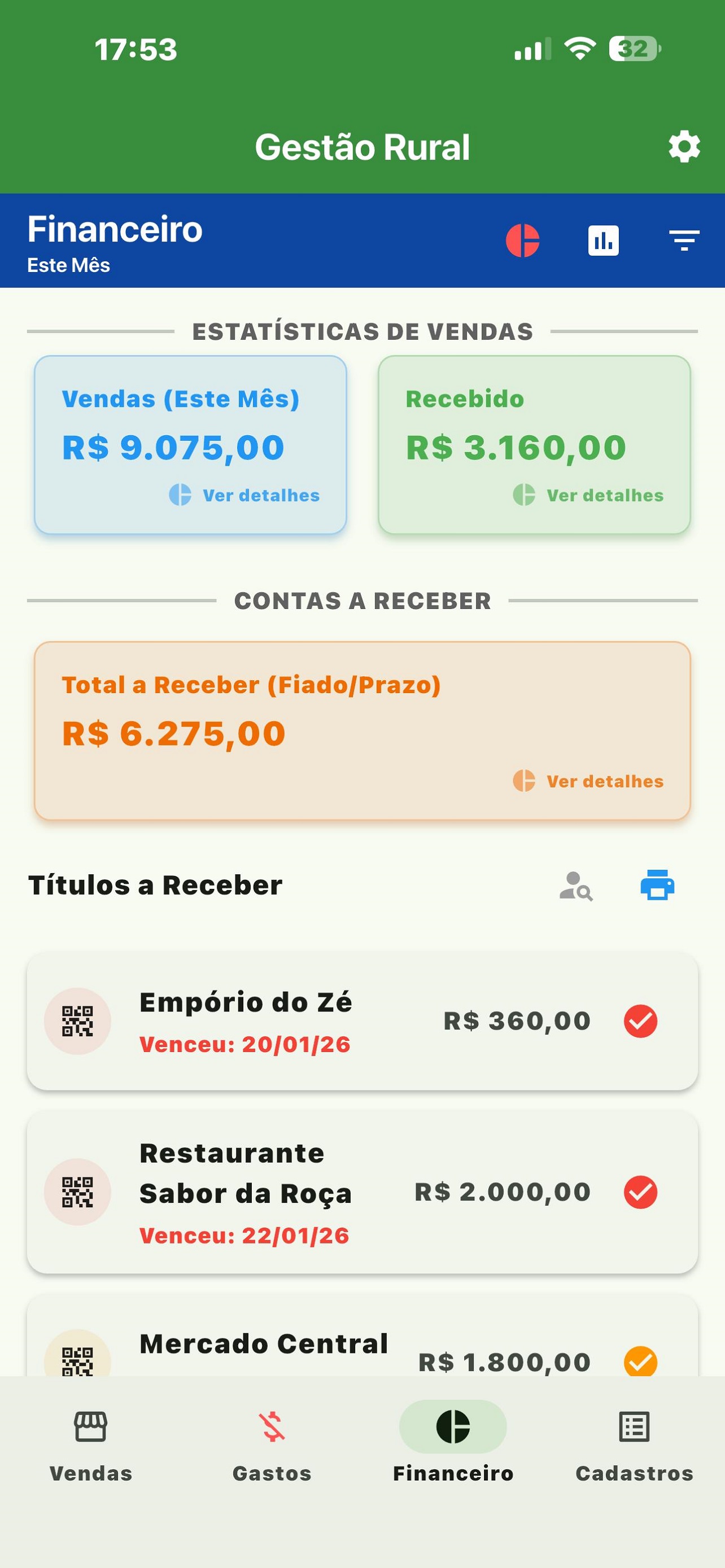Mark Restaurante Sabor da Roça as received
This screenshot has height=1568, width=725.
640,1192
